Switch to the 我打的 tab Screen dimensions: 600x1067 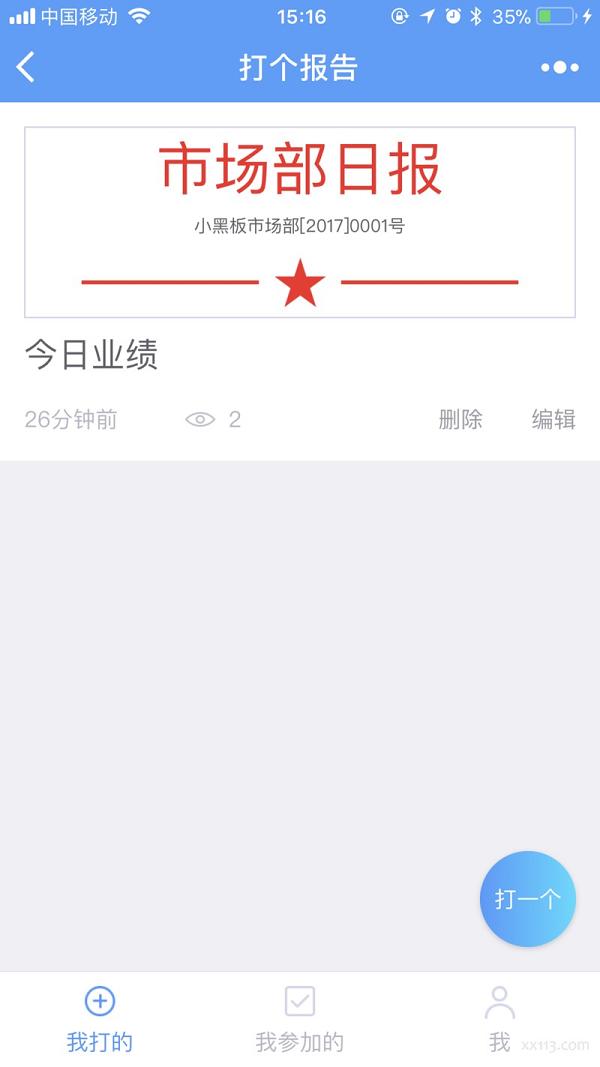100,1019
